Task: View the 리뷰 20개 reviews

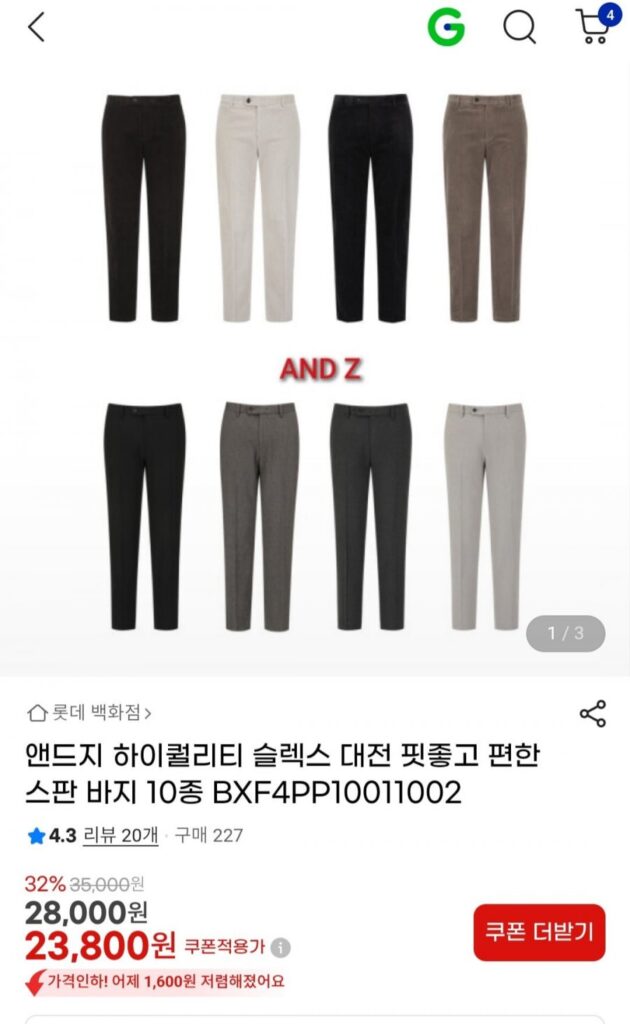Action: 119,835
